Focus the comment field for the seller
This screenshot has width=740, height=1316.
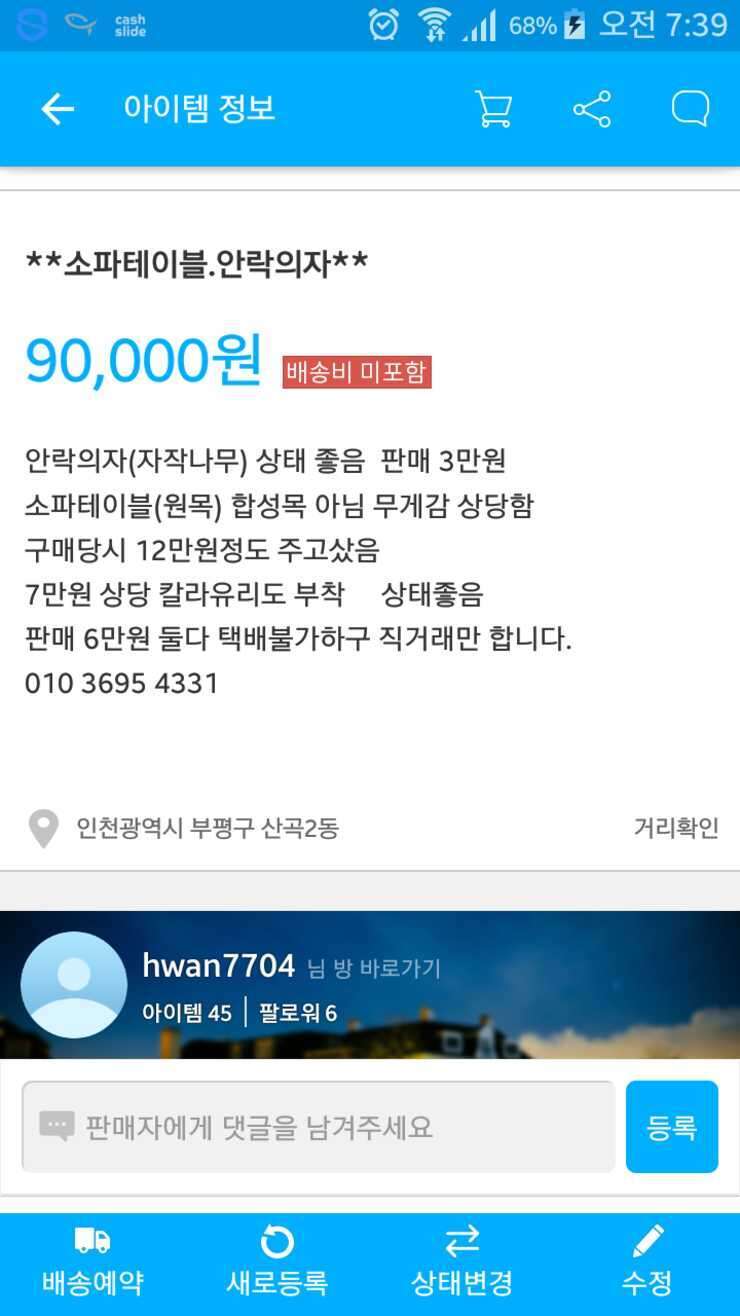(318, 1127)
